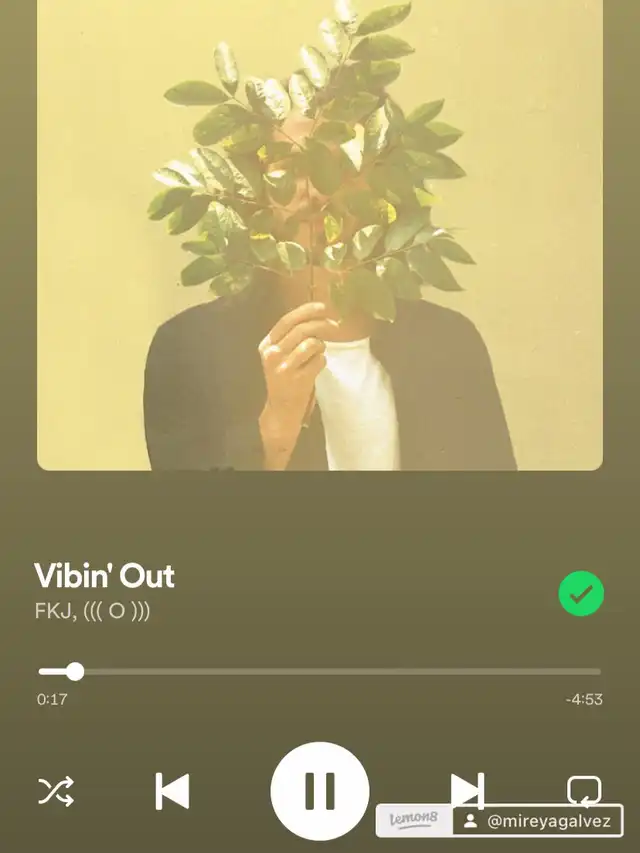Toggle shuffle mode
The width and height of the screenshot is (640, 853).
coord(55,792)
